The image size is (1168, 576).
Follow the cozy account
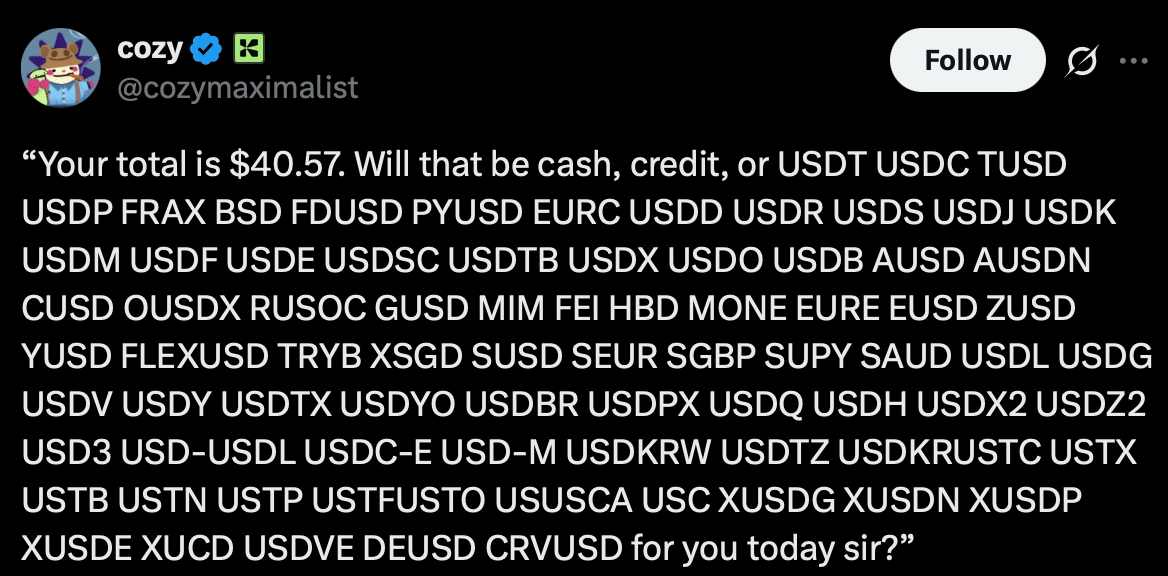[966, 62]
